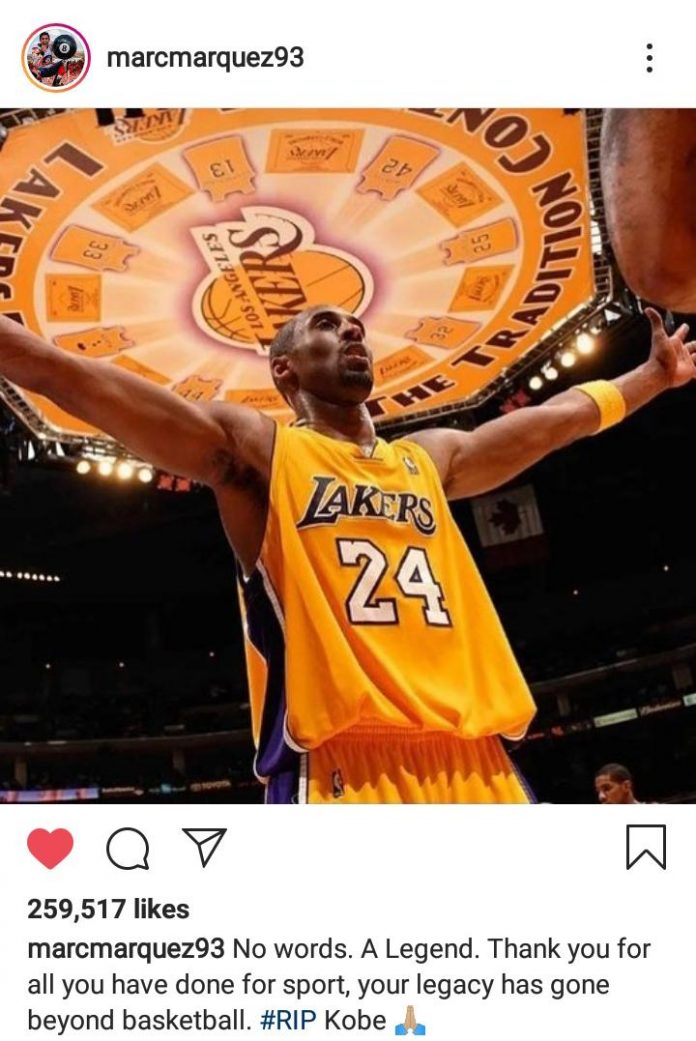Unlike the post with the red heart
Viewport: 696px width, 1041px height.
(x=50, y=849)
